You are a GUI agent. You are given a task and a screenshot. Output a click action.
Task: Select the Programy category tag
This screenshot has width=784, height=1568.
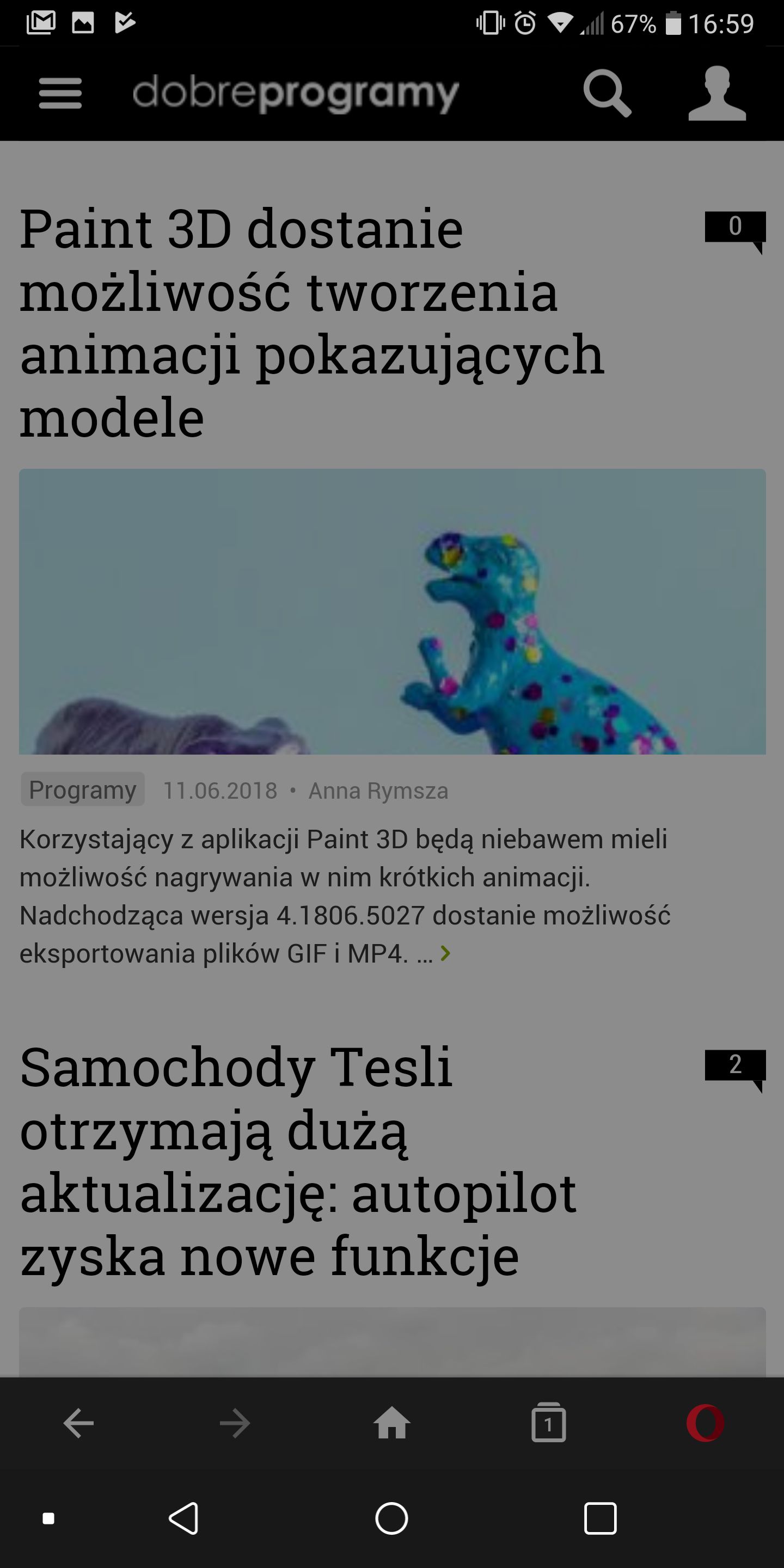pyautogui.click(x=83, y=789)
